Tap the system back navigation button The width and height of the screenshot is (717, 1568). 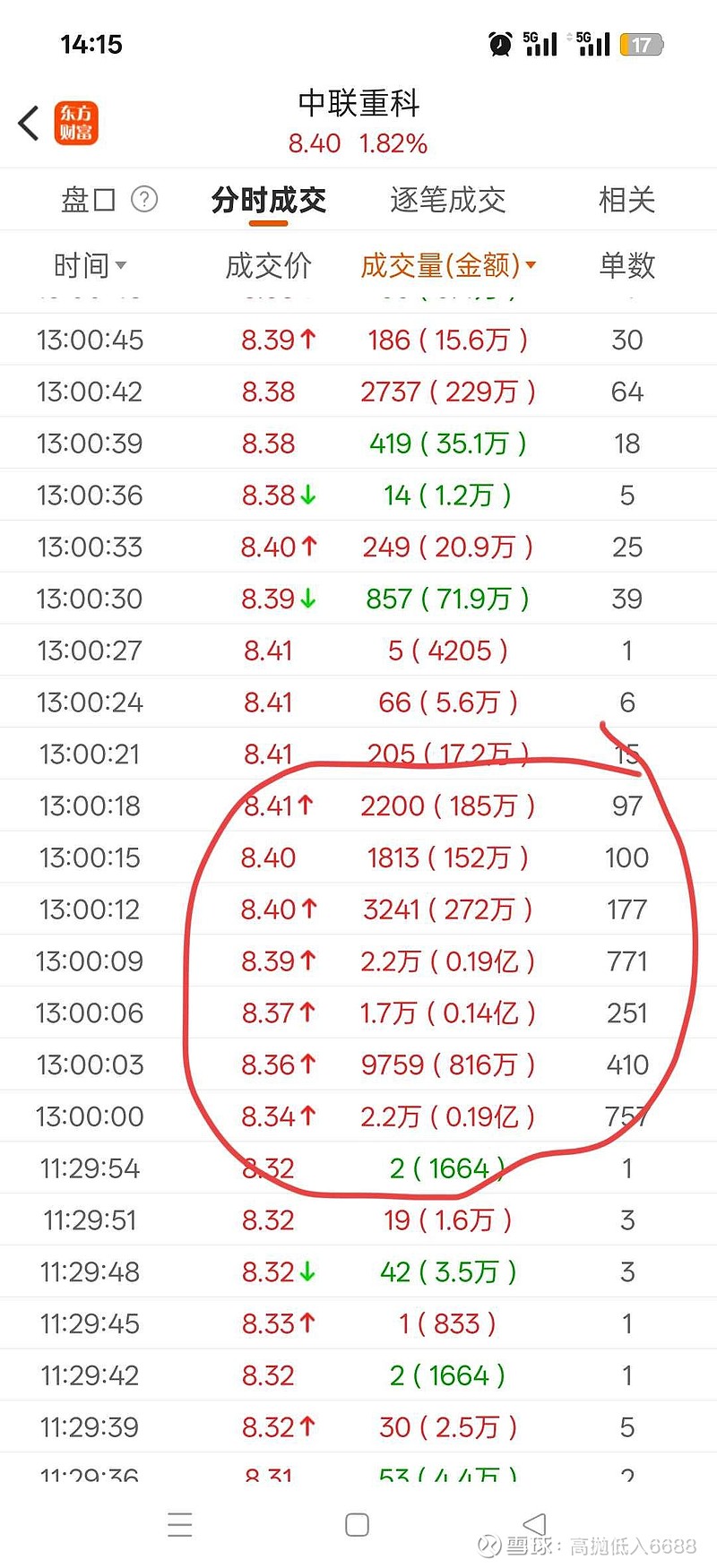[534, 1524]
